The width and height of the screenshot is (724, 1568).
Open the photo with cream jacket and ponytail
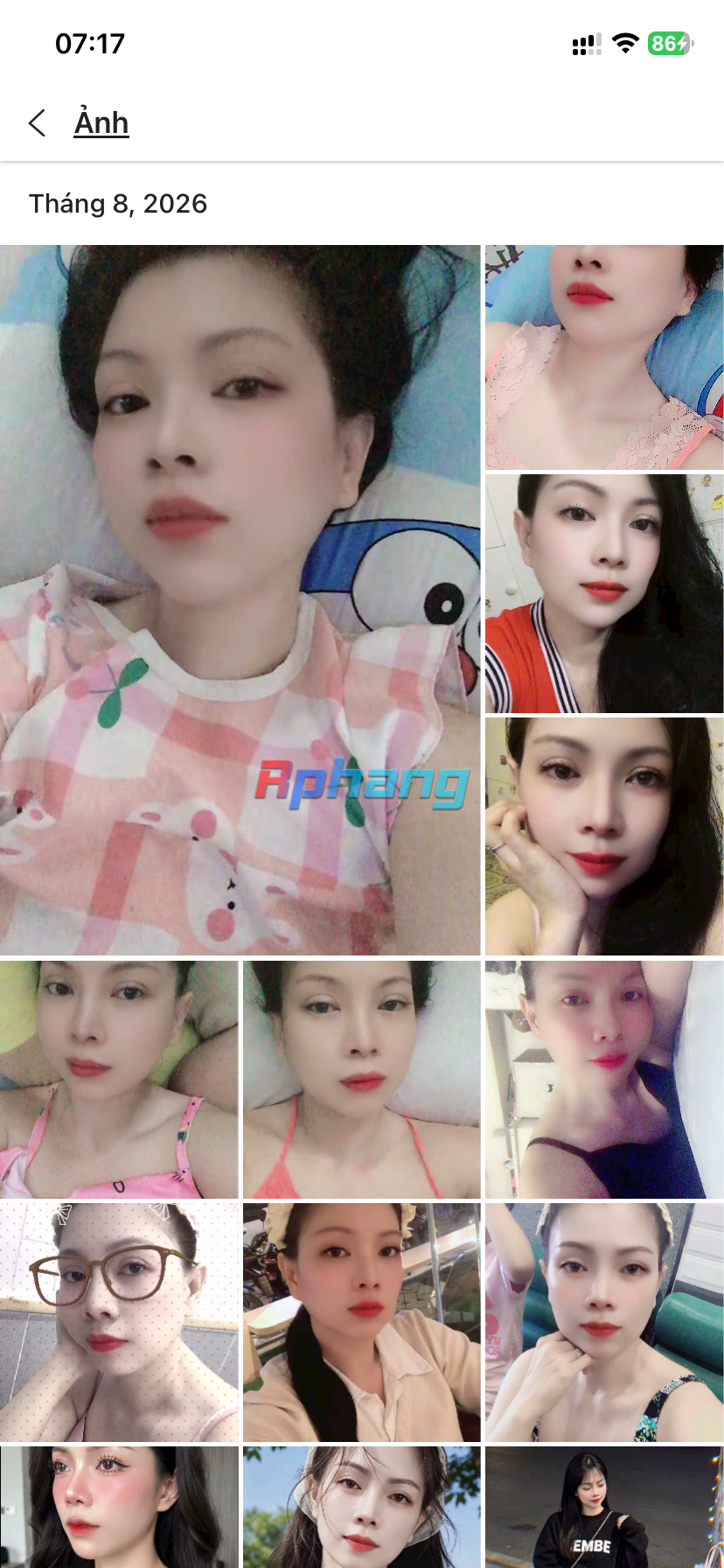pyautogui.click(x=361, y=1322)
